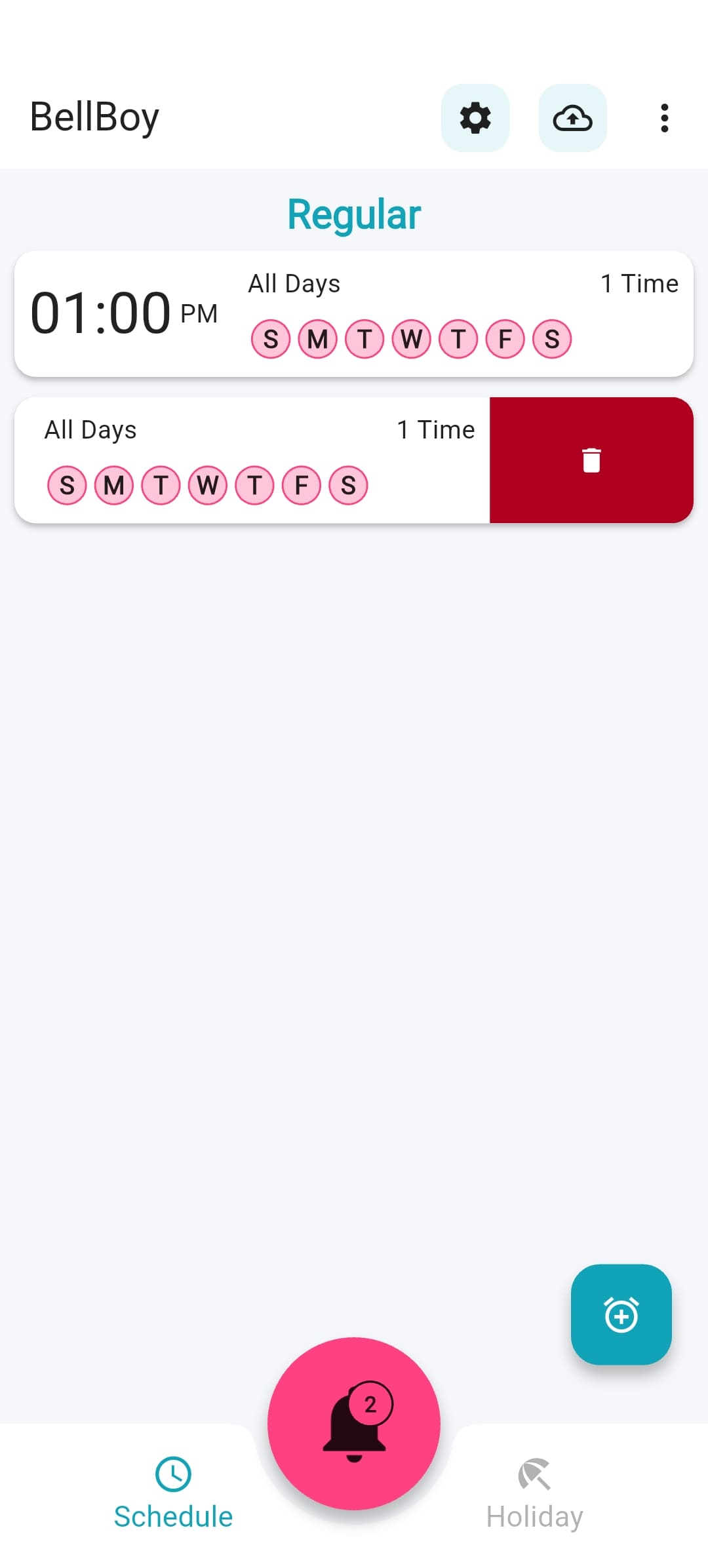The image size is (708, 1568).
Task: Open the three-dot overflow menu
Action: pyautogui.click(x=664, y=118)
